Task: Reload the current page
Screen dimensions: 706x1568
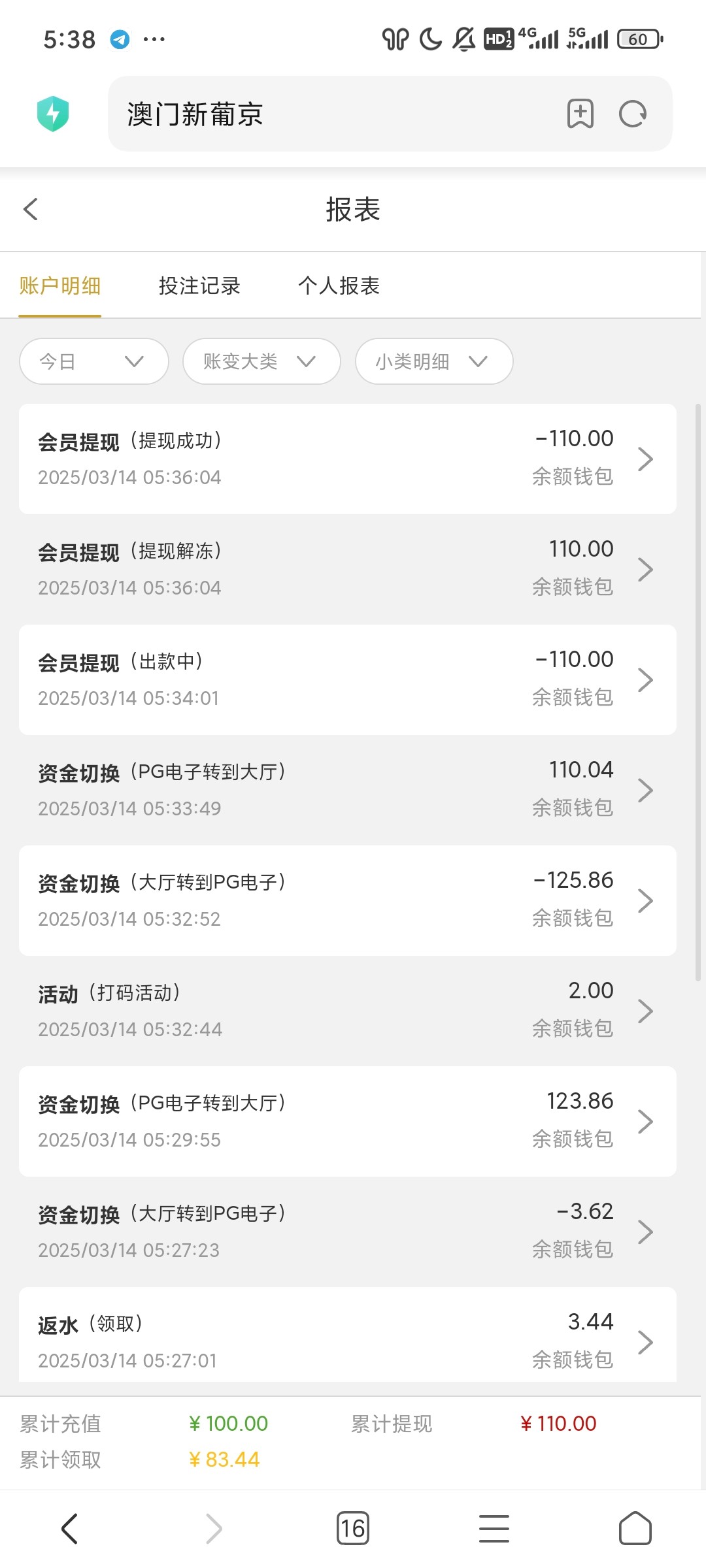Action: click(632, 114)
